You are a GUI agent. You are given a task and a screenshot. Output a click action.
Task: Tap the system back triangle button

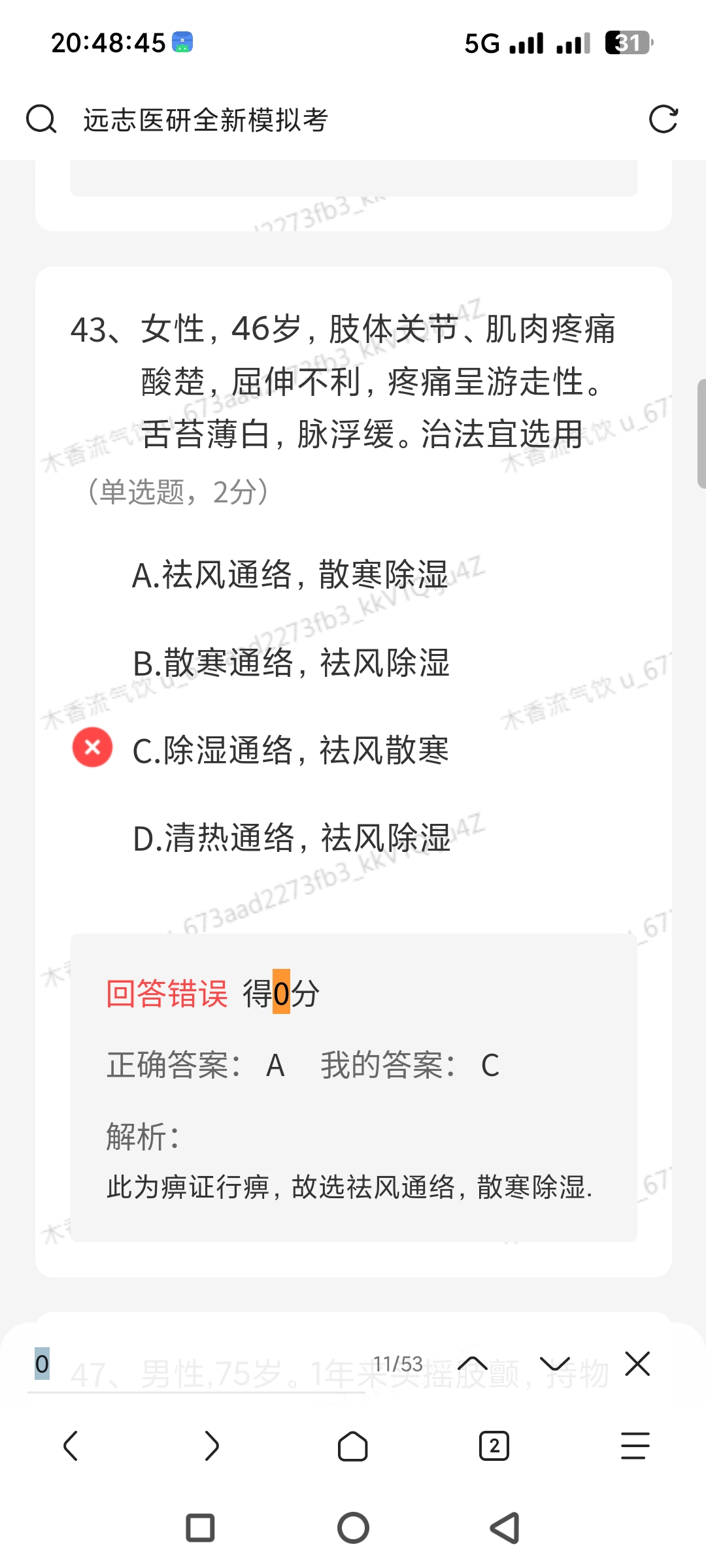[505, 1528]
